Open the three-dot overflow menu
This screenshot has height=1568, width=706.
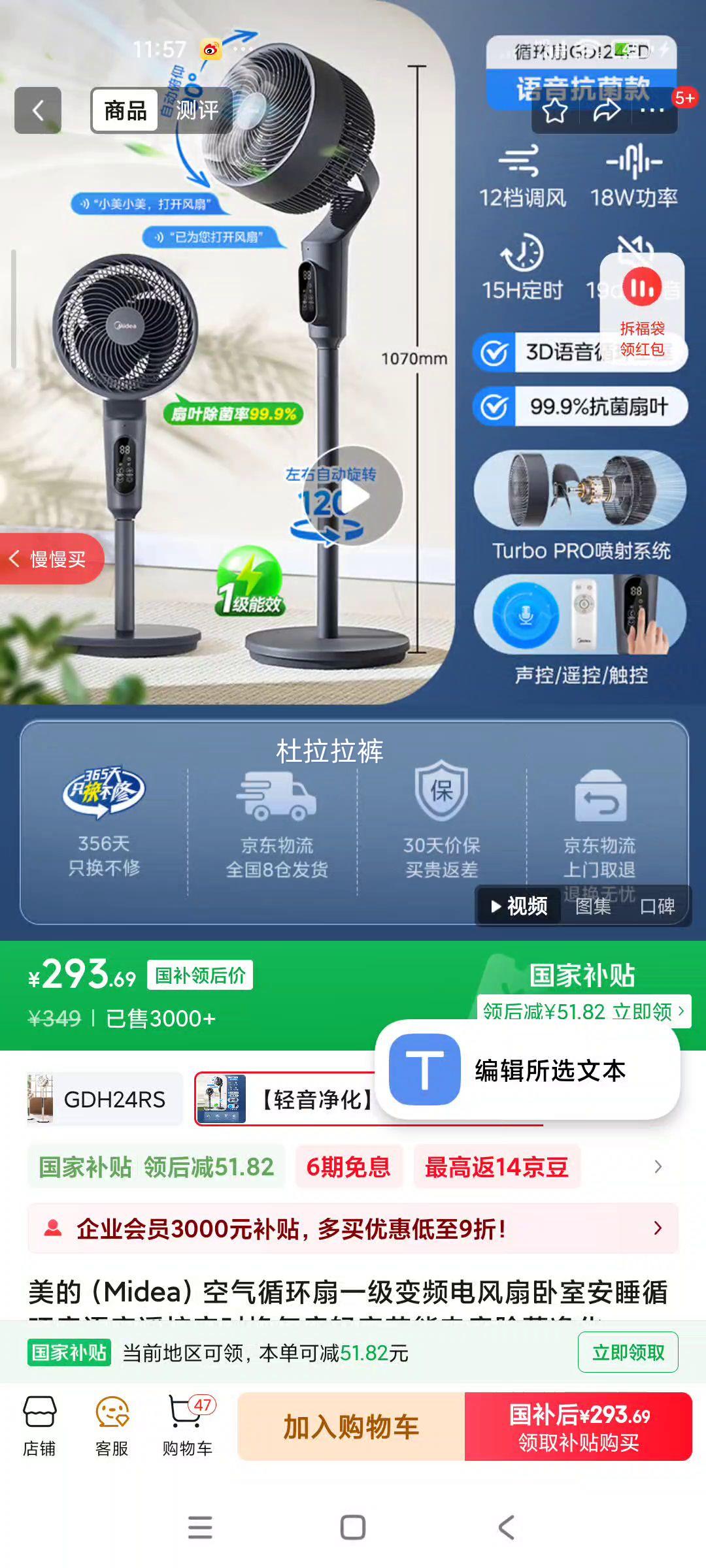coord(652,110)
